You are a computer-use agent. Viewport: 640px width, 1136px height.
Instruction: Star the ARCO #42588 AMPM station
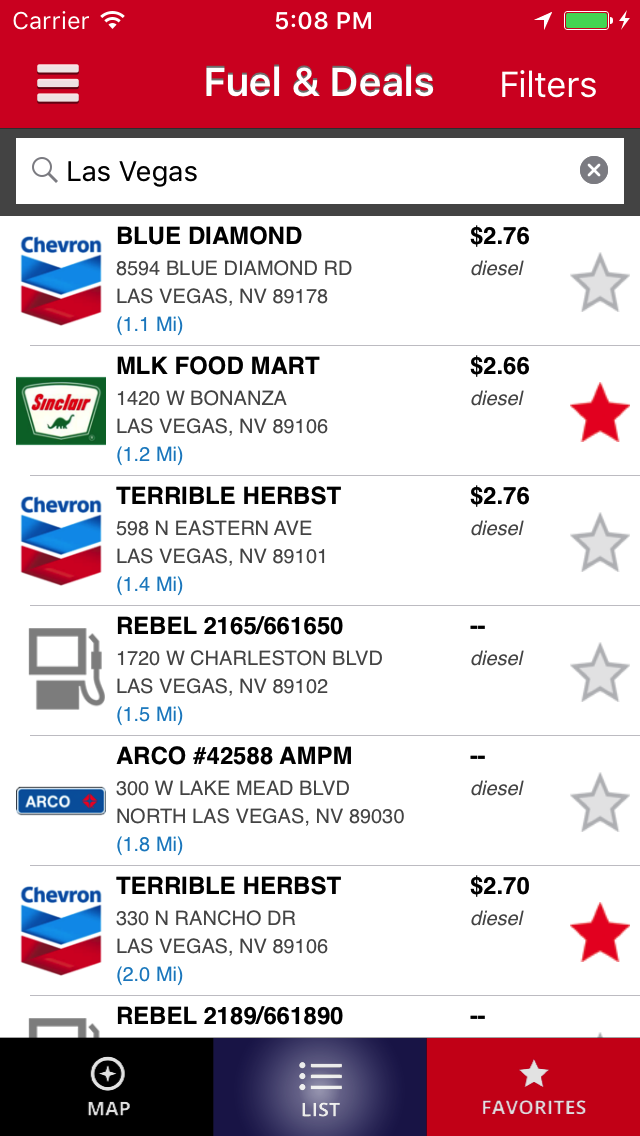[x=599, y=802]
